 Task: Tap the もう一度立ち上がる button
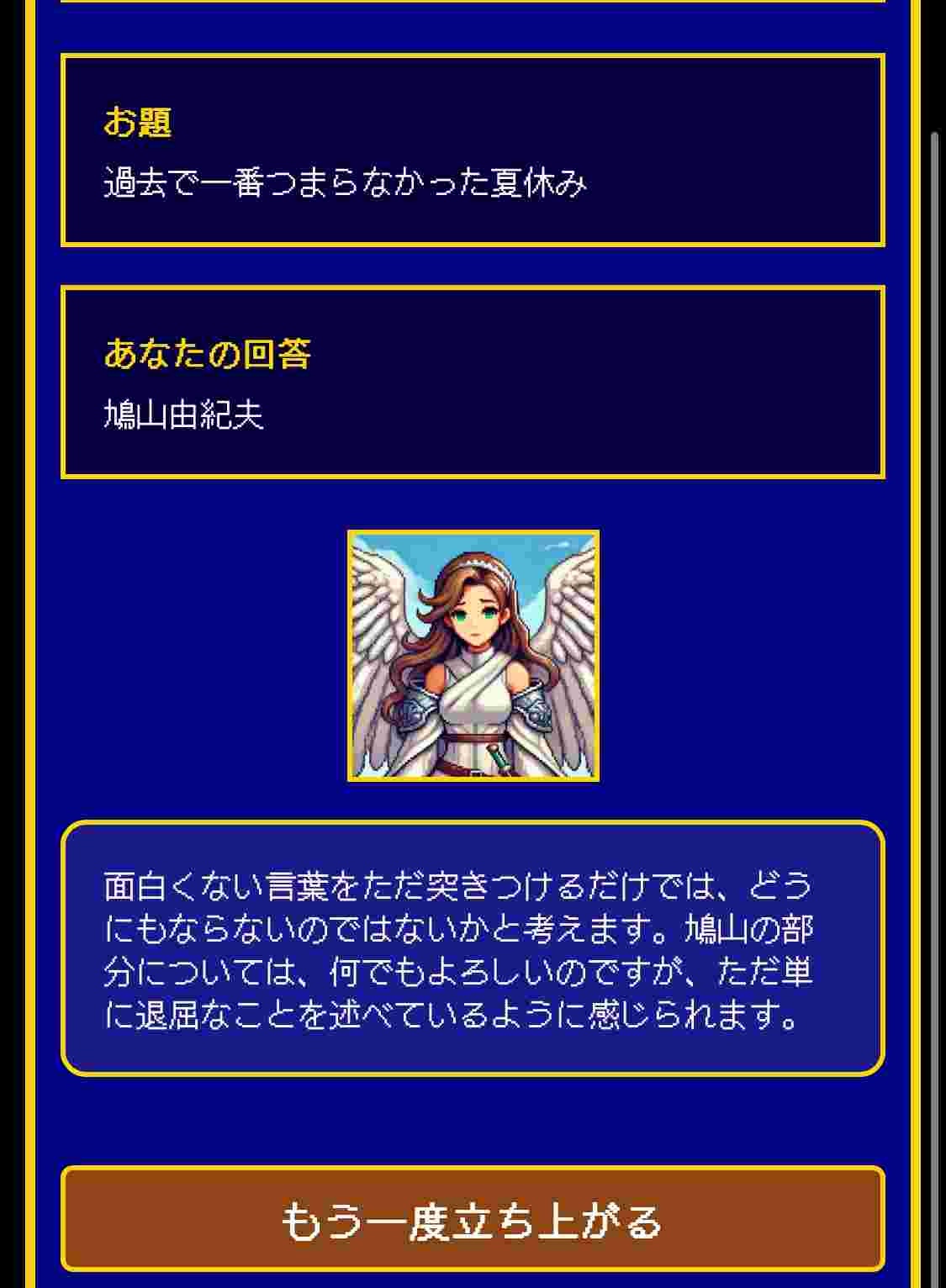(x=473, y=1219)
